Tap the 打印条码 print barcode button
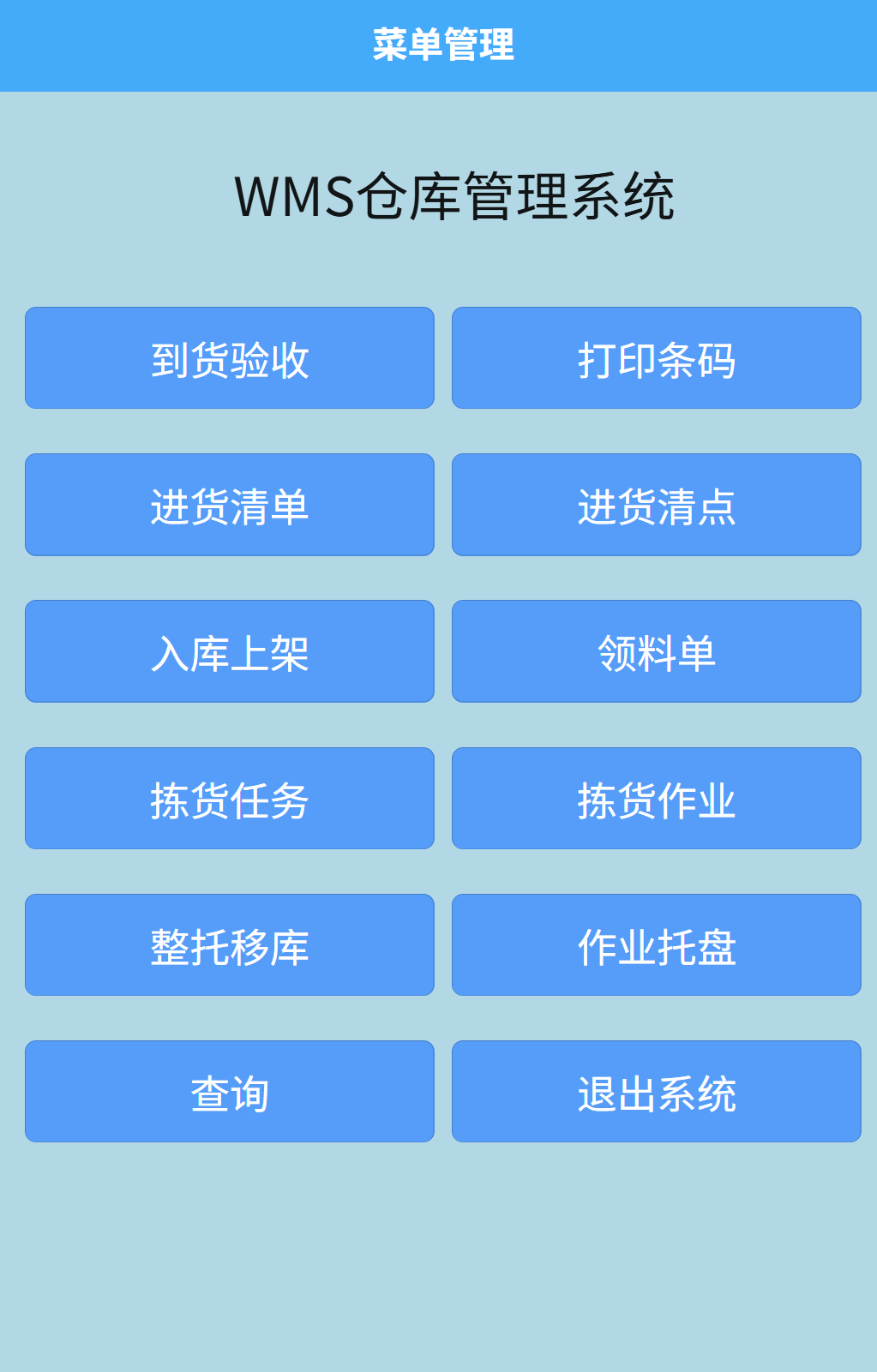 656,358
